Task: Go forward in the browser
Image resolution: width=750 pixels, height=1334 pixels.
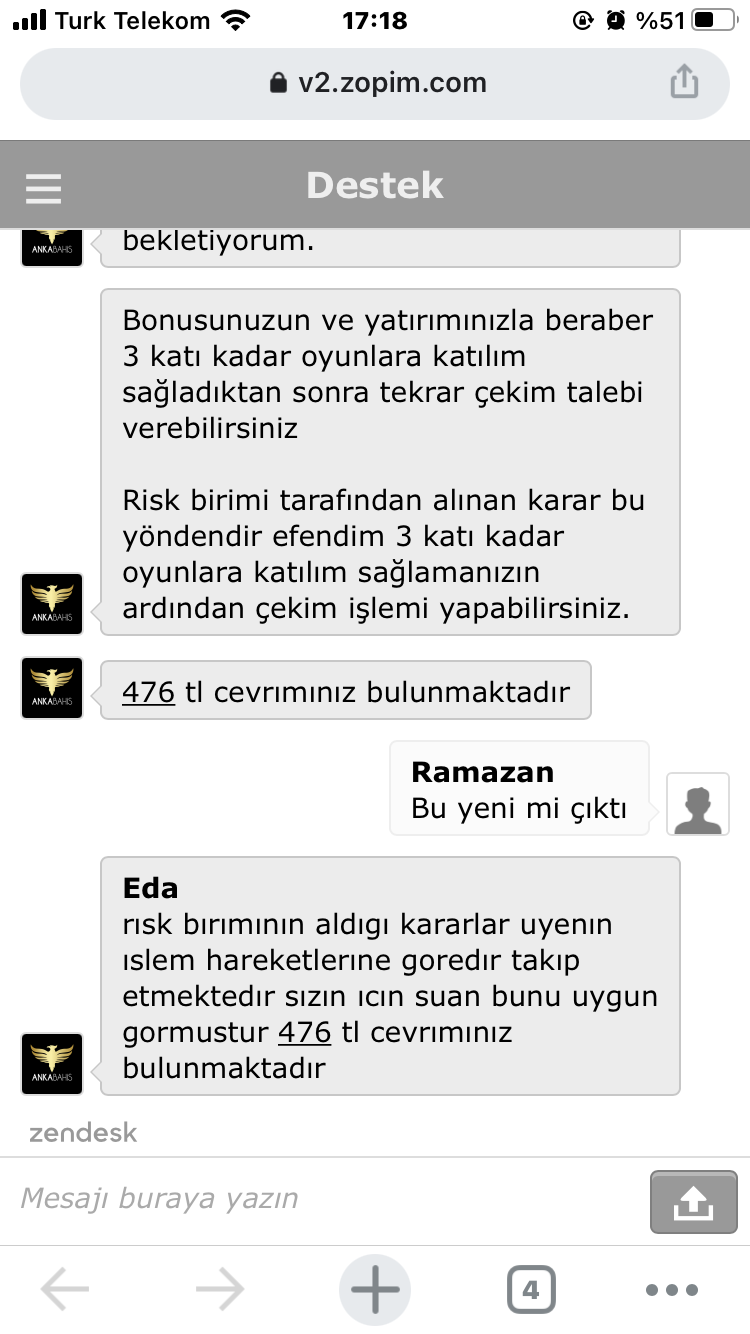Action: (220, 1290)
